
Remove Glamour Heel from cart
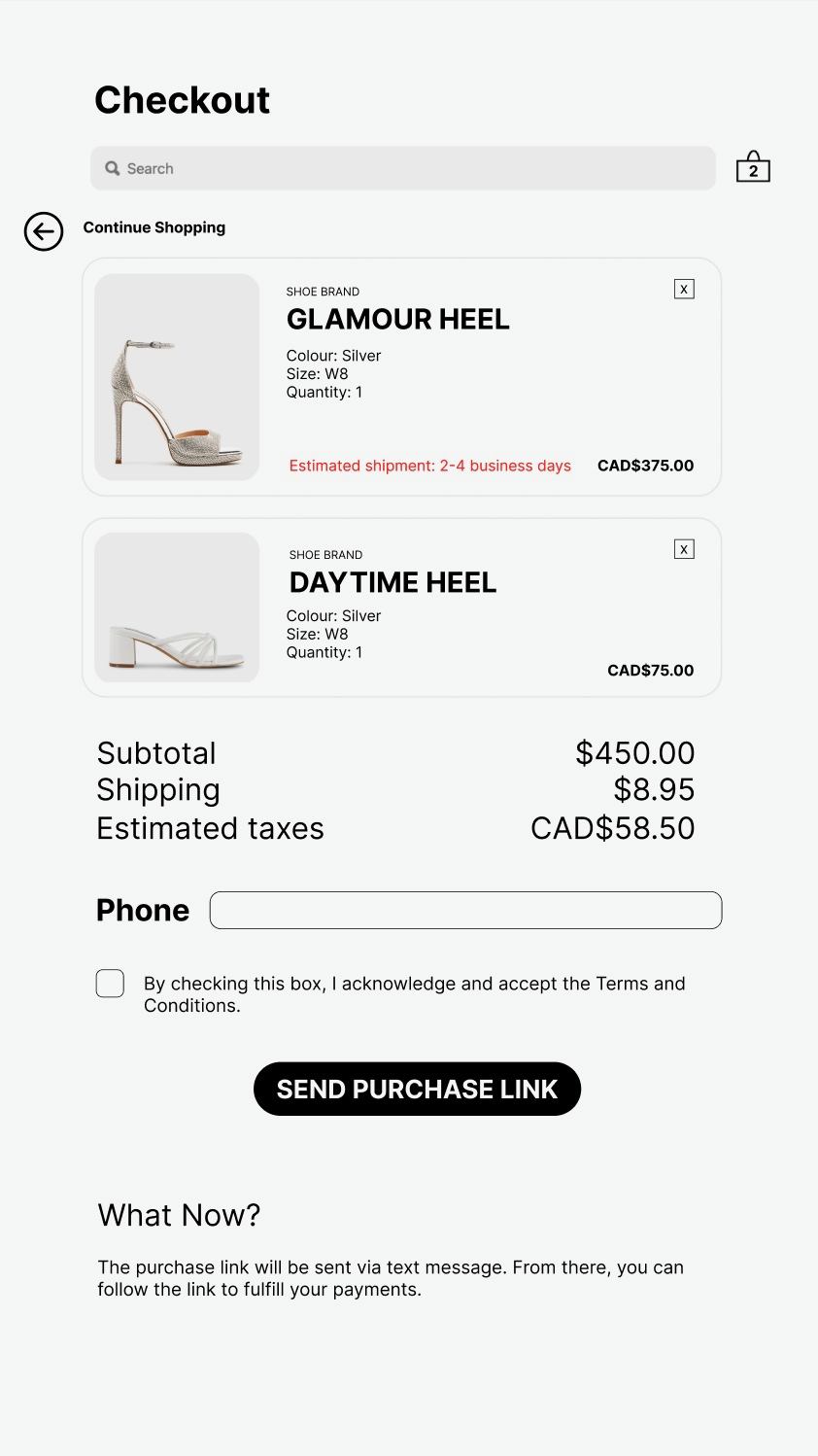[684, 289]
